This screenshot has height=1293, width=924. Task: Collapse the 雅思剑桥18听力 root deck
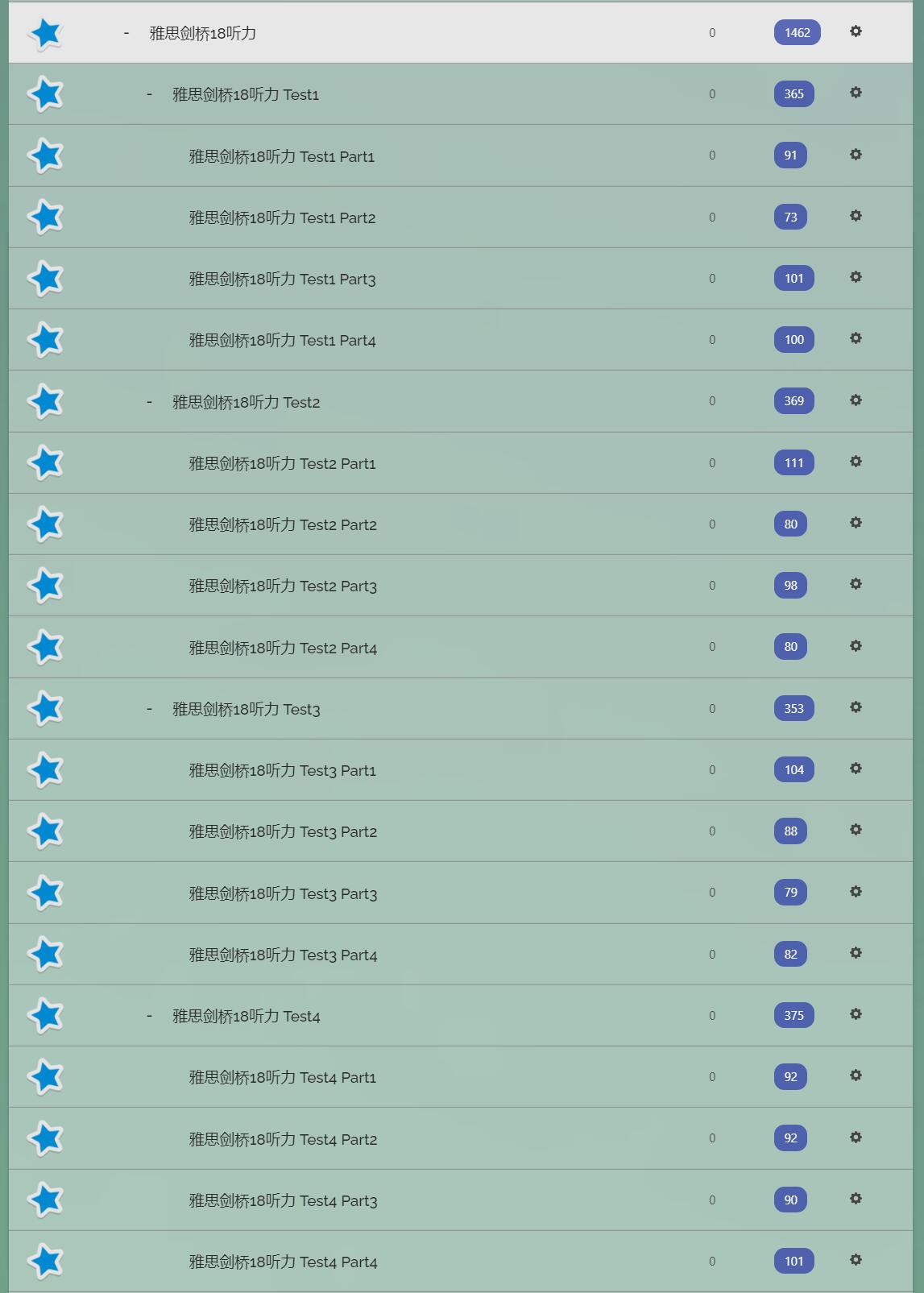click(x=126, y=33)
